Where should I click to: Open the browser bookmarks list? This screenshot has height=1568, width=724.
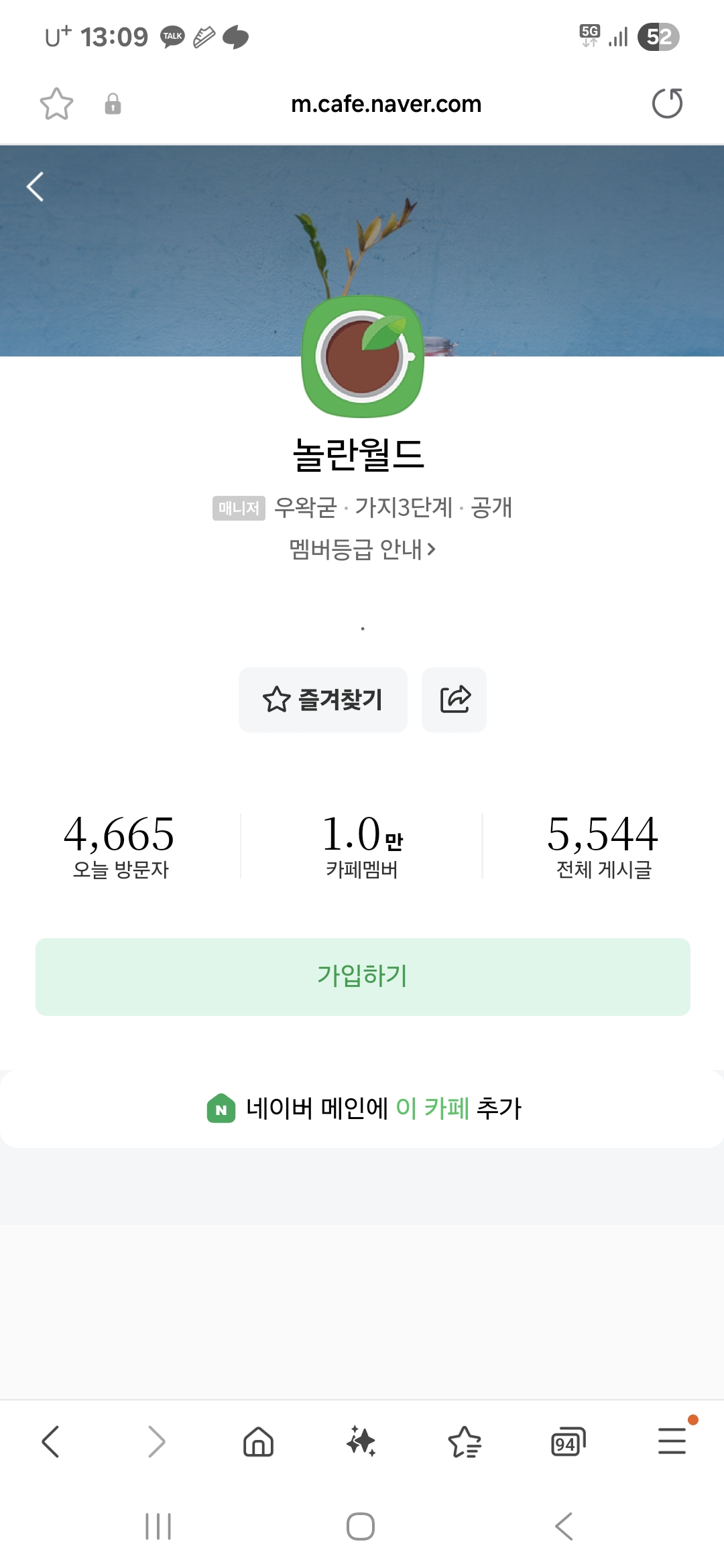pos(465,1441)
